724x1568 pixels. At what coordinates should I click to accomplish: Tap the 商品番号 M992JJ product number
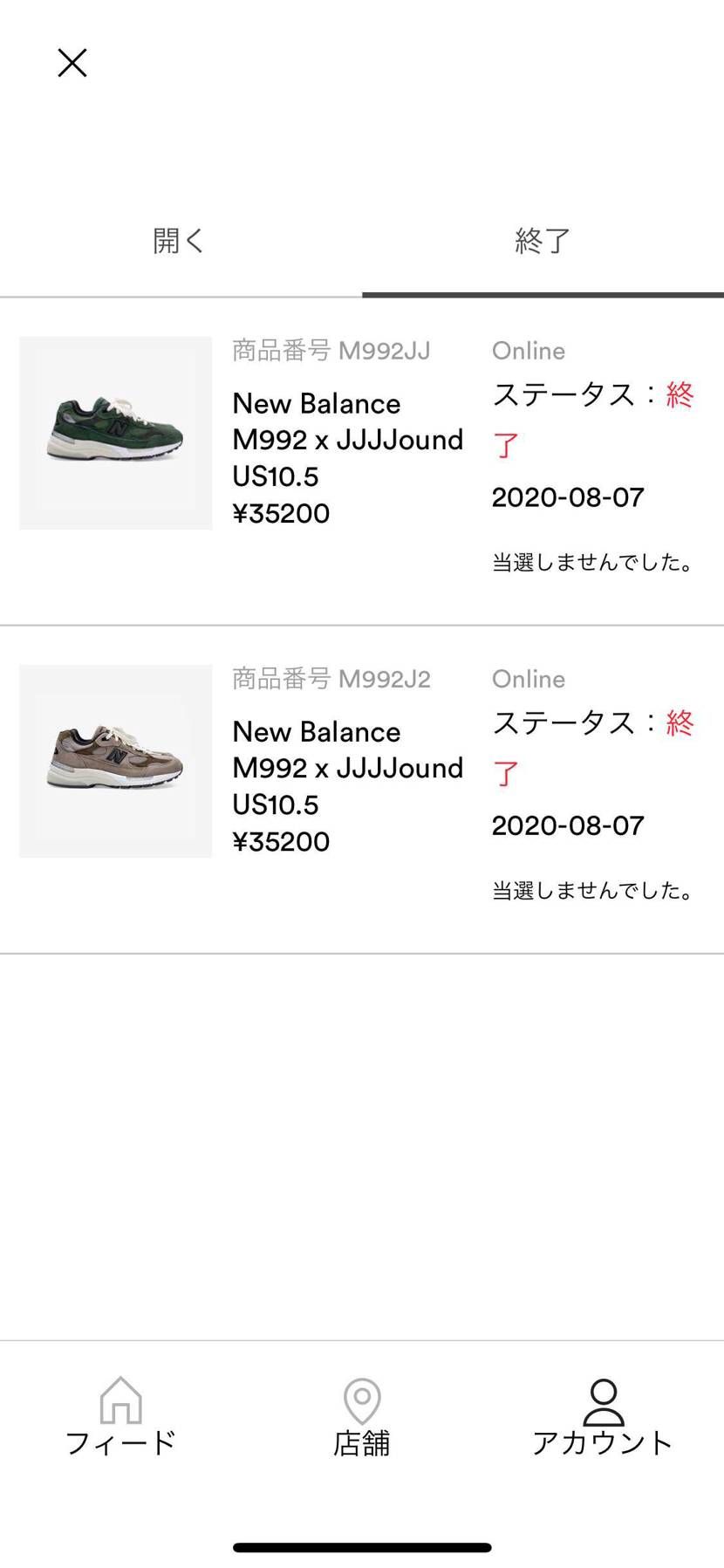(x=333, y=349)
